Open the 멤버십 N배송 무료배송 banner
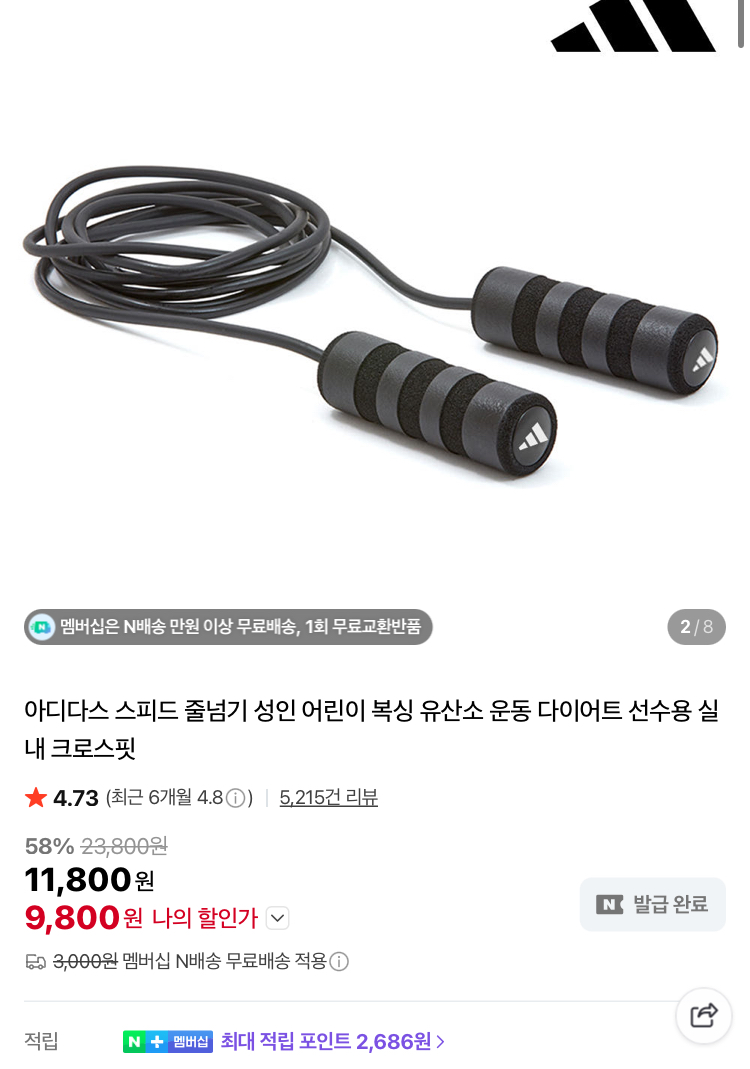Viewport: 750px width, 1069px height. click(228, 627)
